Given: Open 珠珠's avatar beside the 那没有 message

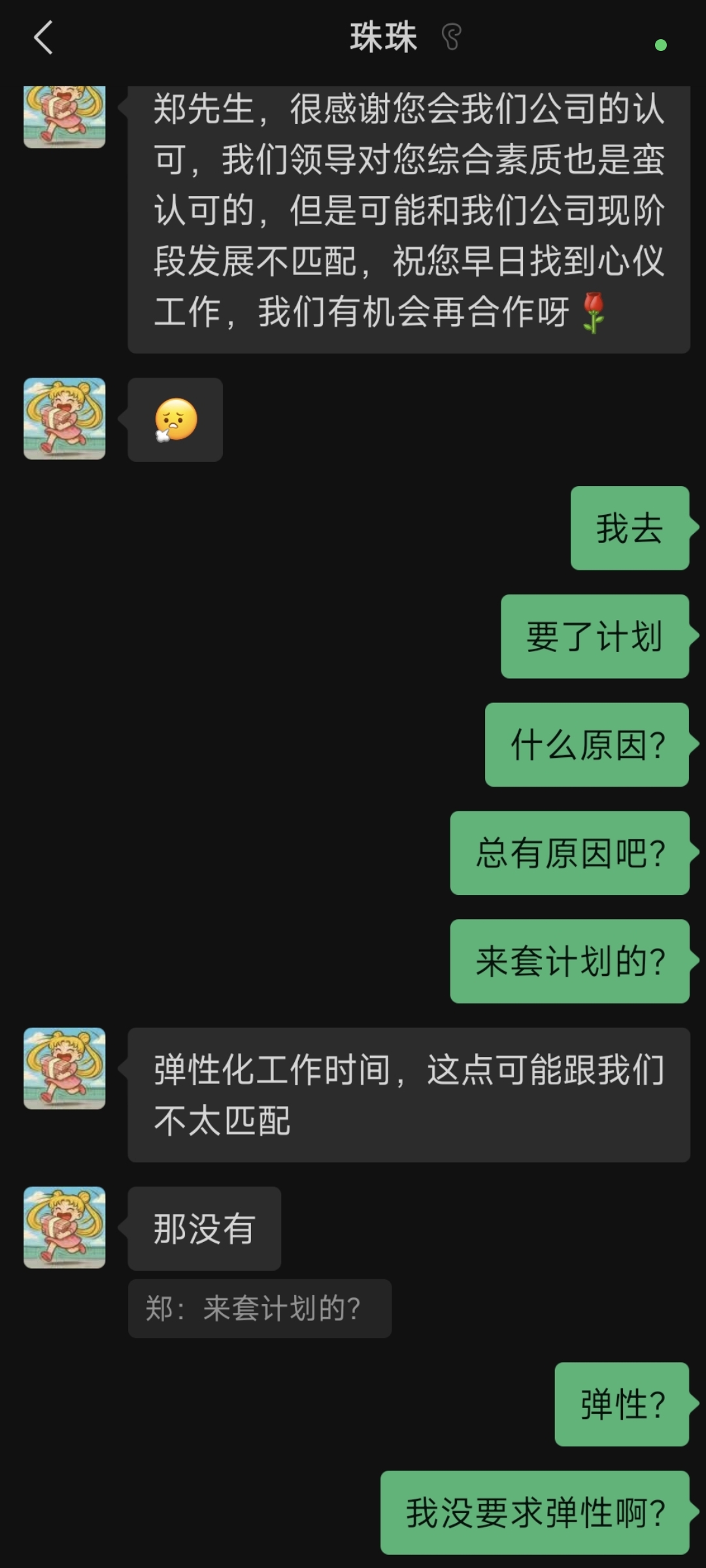Looking at the screenshot, I should 64,1228.
